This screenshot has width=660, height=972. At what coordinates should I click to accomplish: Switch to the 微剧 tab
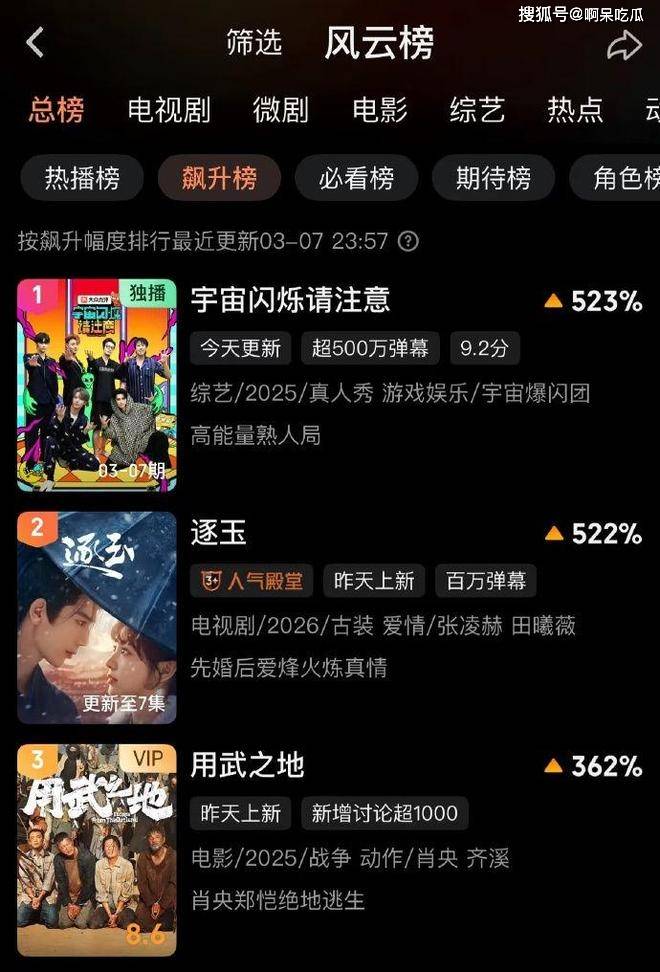(x=280, y=110)
